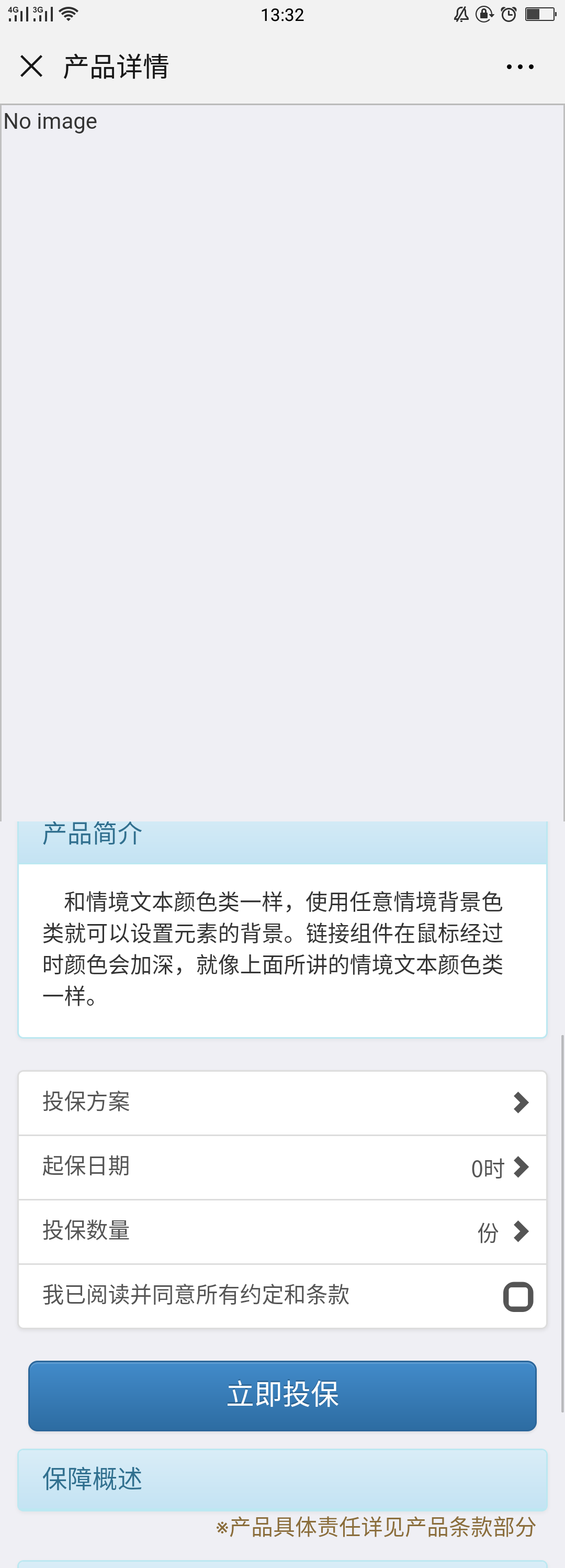The height and width of the screenshot is (1568, 565).
Task: Open the 投保方案 selection row
Action: 282,1103
